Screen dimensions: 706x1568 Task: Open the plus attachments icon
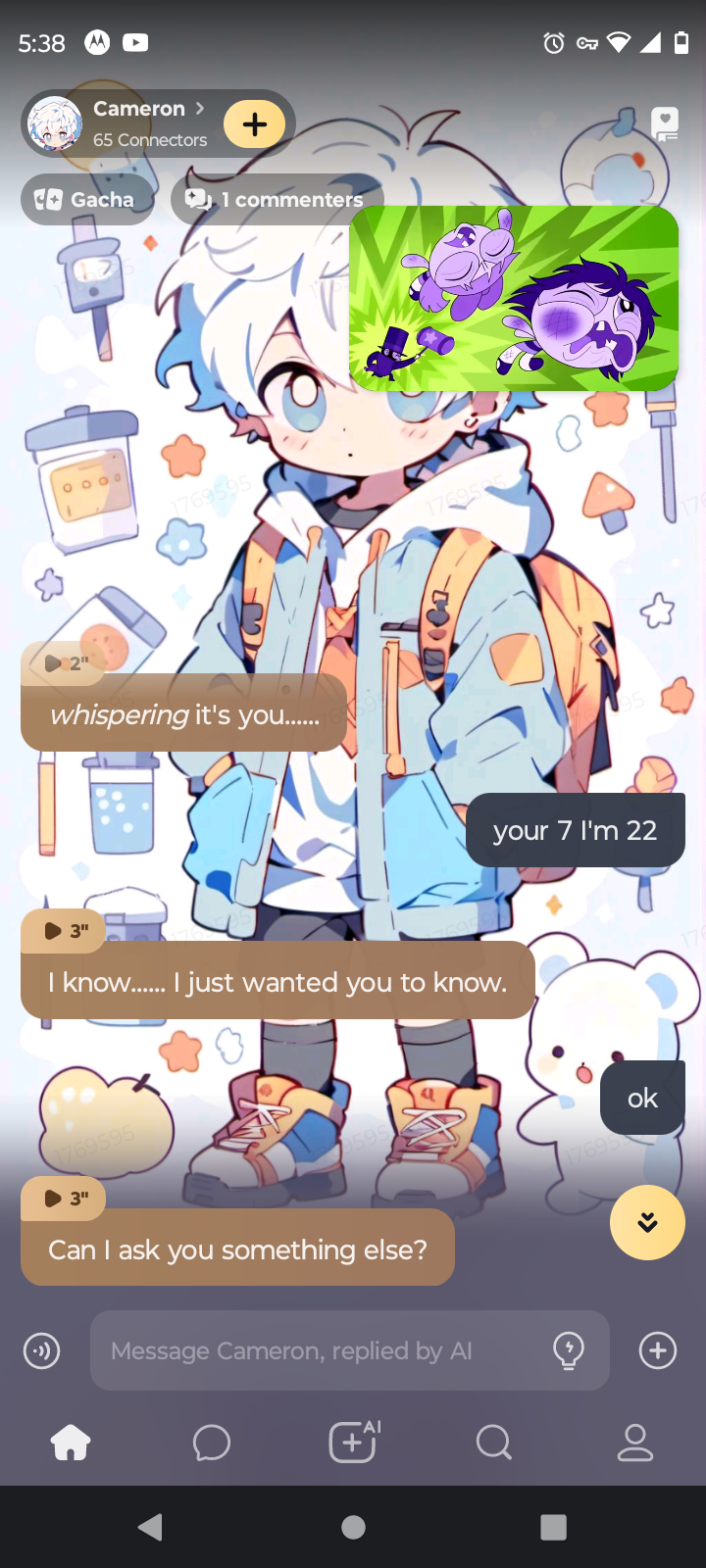(657, 1350)
